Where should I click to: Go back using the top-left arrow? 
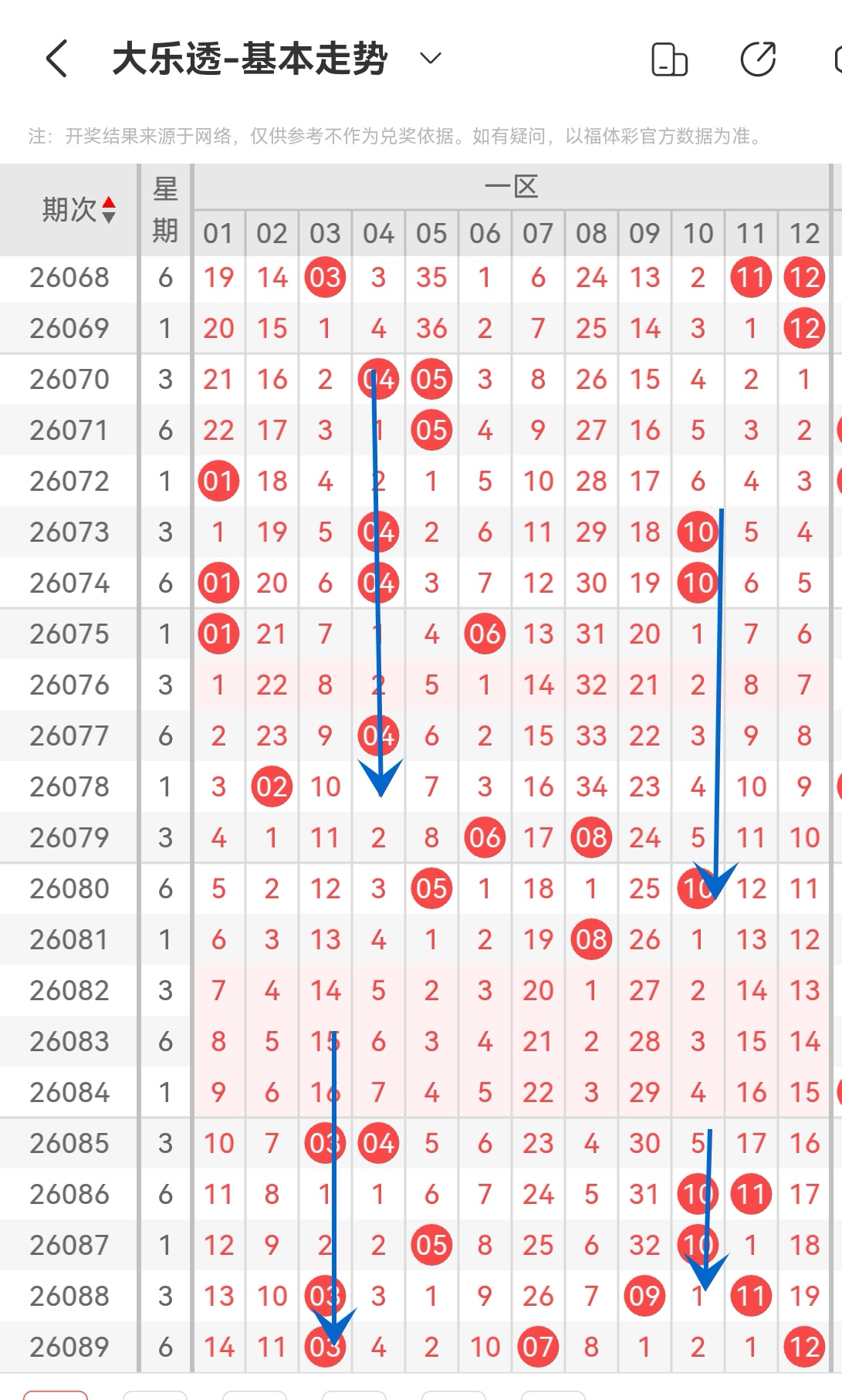point(56,59)
